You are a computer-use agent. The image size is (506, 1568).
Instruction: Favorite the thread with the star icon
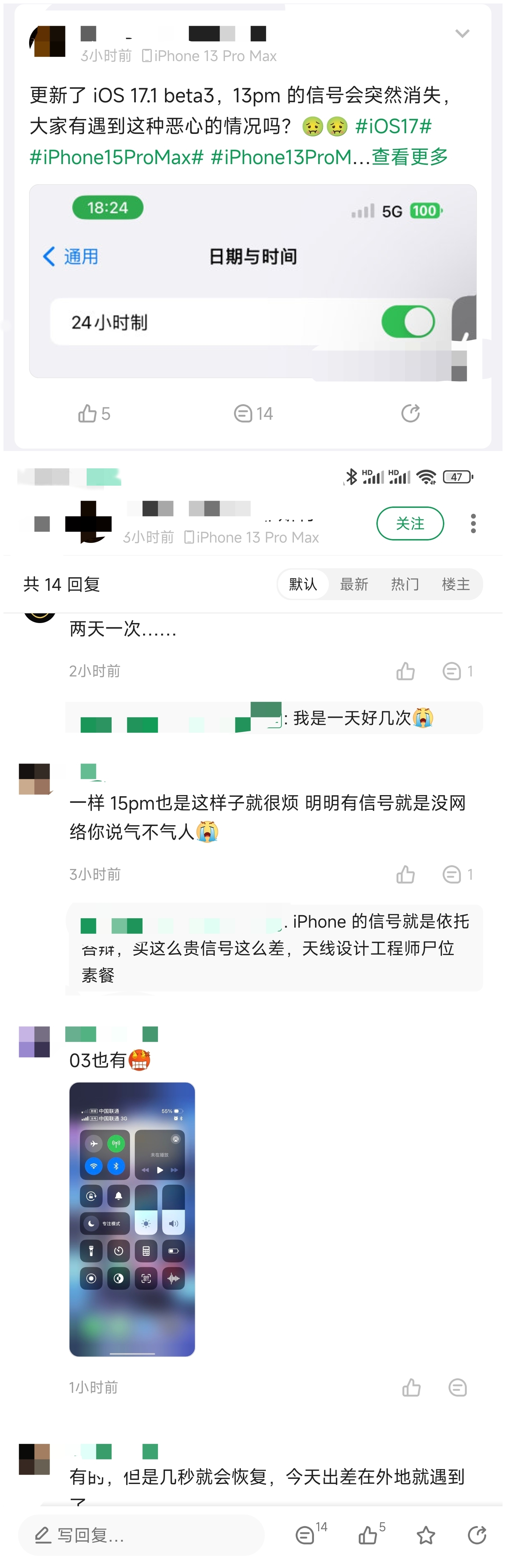[x=426, y=1535]
